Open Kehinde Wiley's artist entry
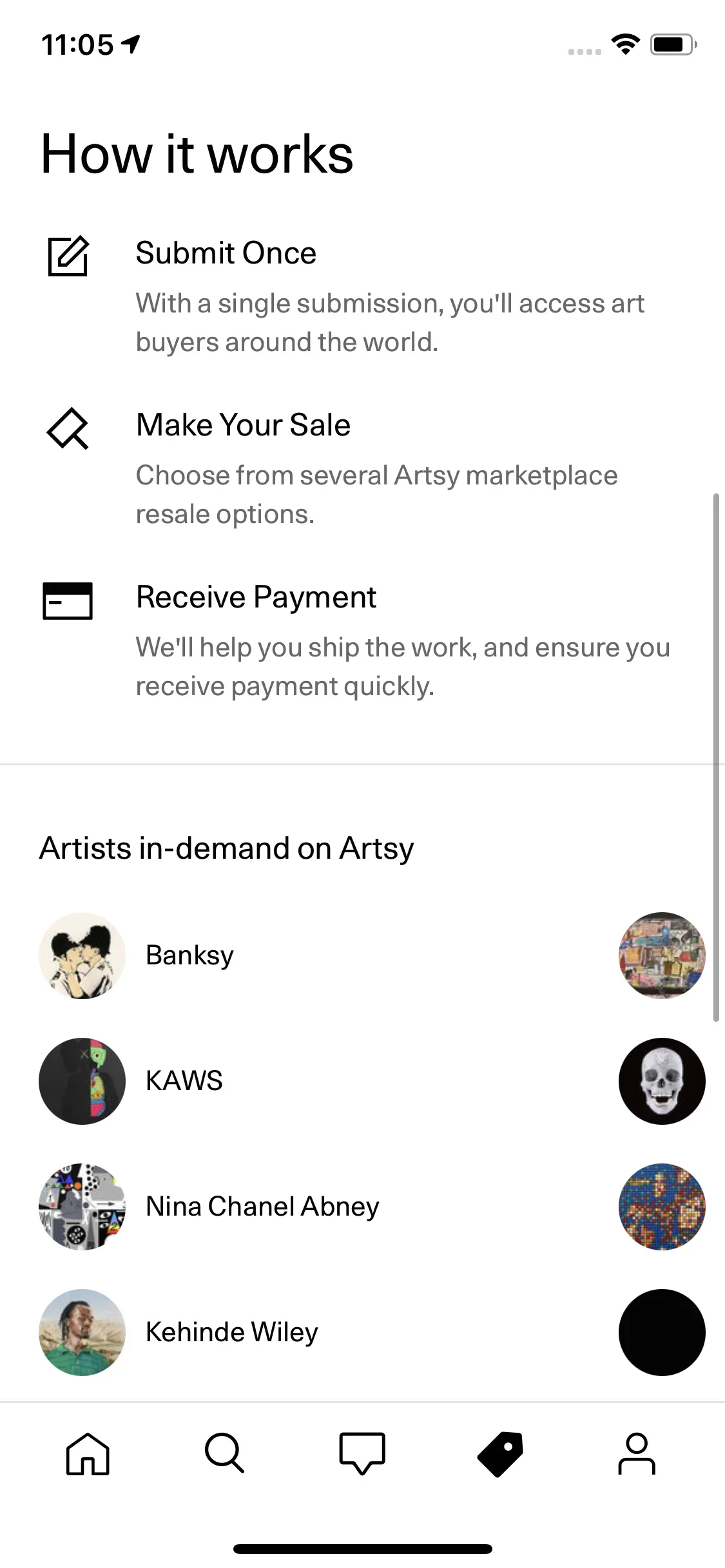Viewport: 725px width, 1568px height. click(x=231, y=1332)
